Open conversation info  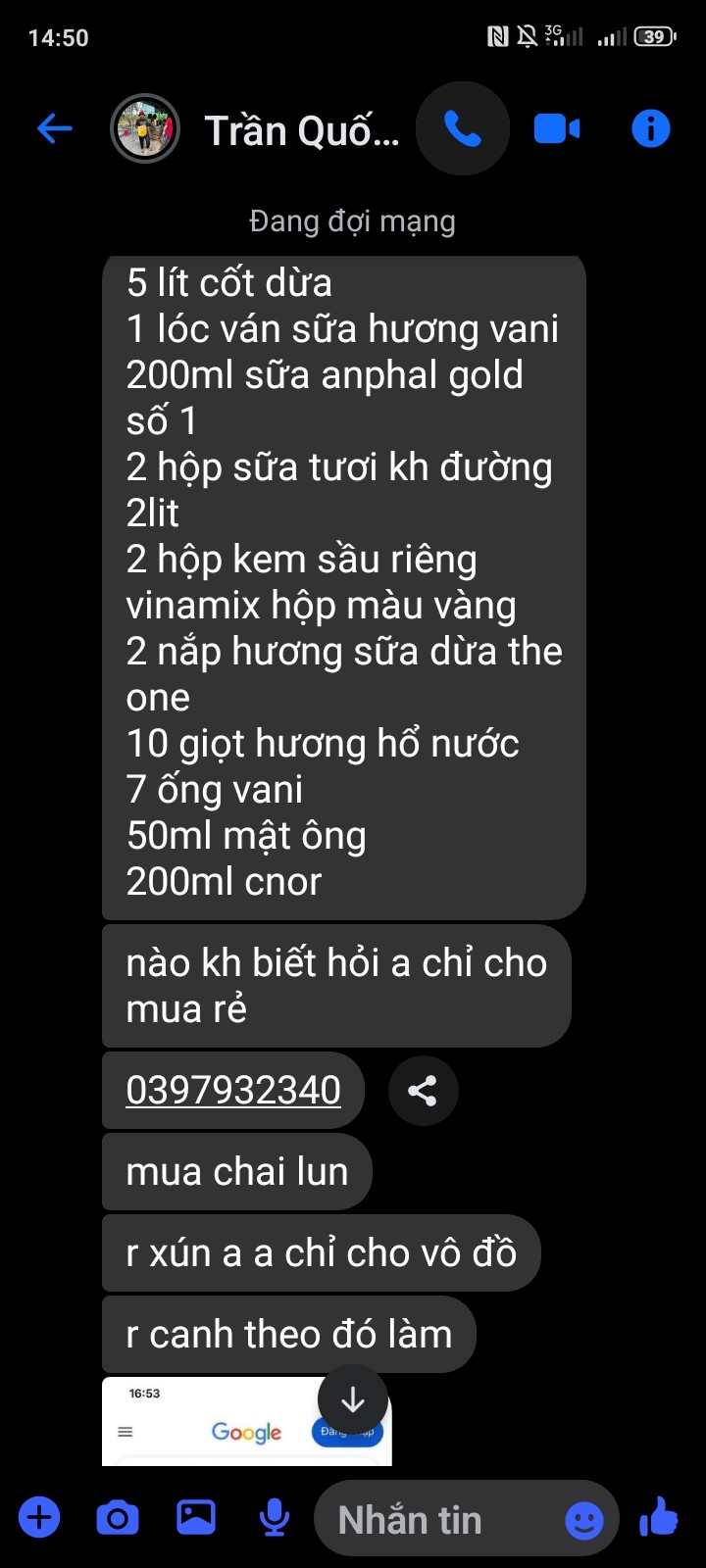[x=650, y=128]
